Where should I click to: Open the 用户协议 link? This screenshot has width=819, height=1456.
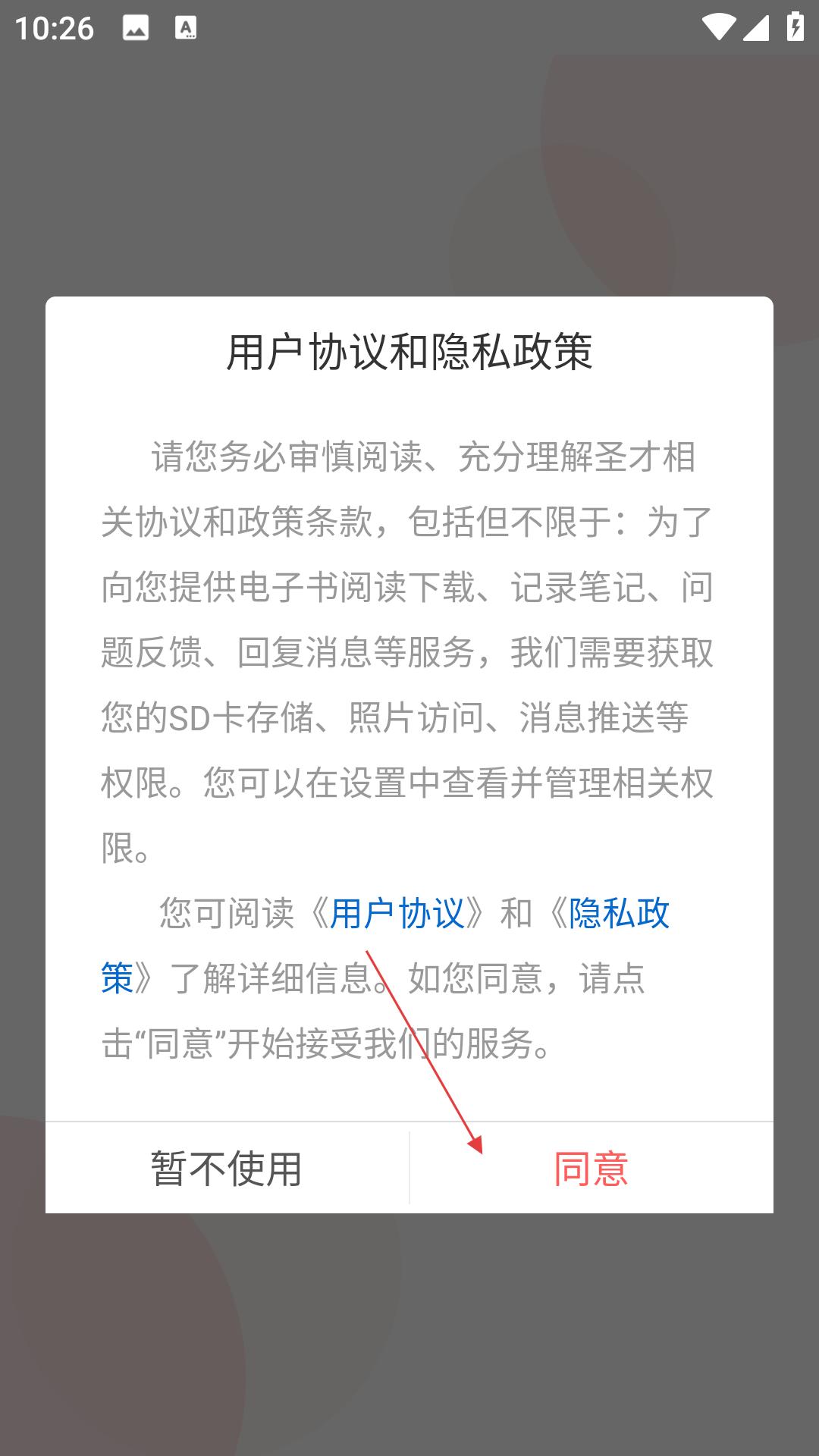tap(397, 913)
